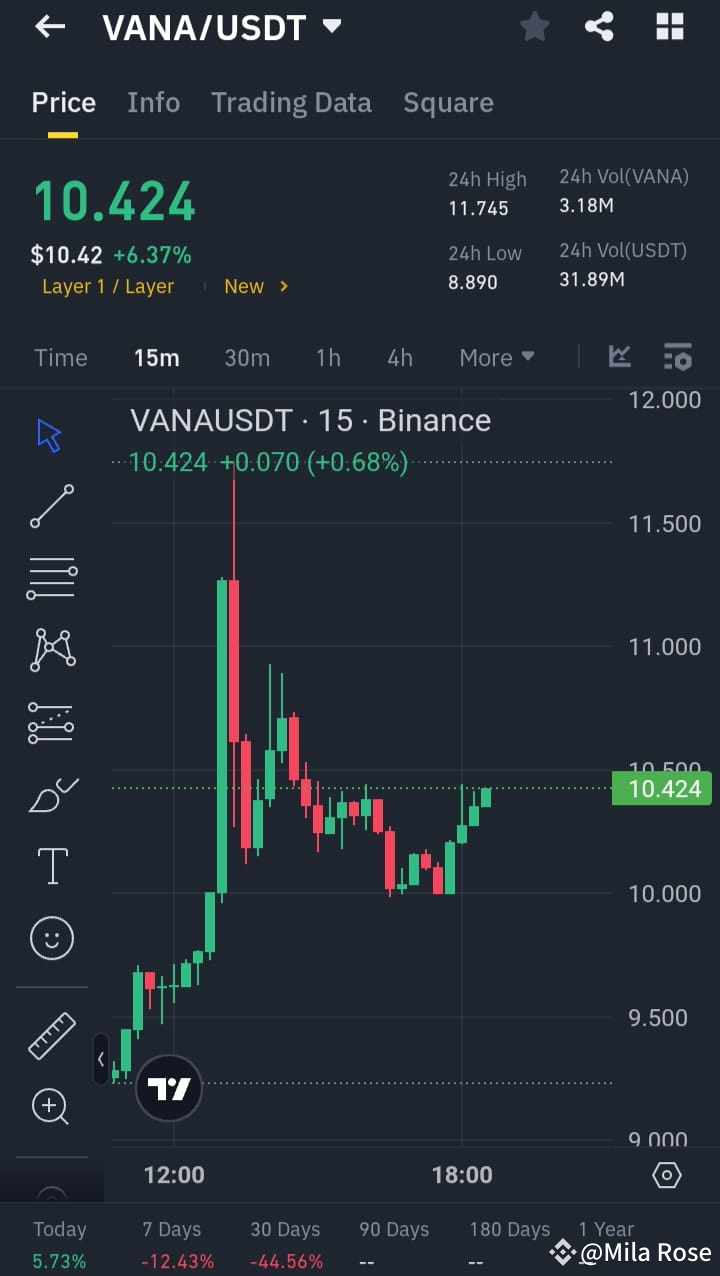Open the New token listing link
This screenshot has height=1276, width=720.
[255, 286]
